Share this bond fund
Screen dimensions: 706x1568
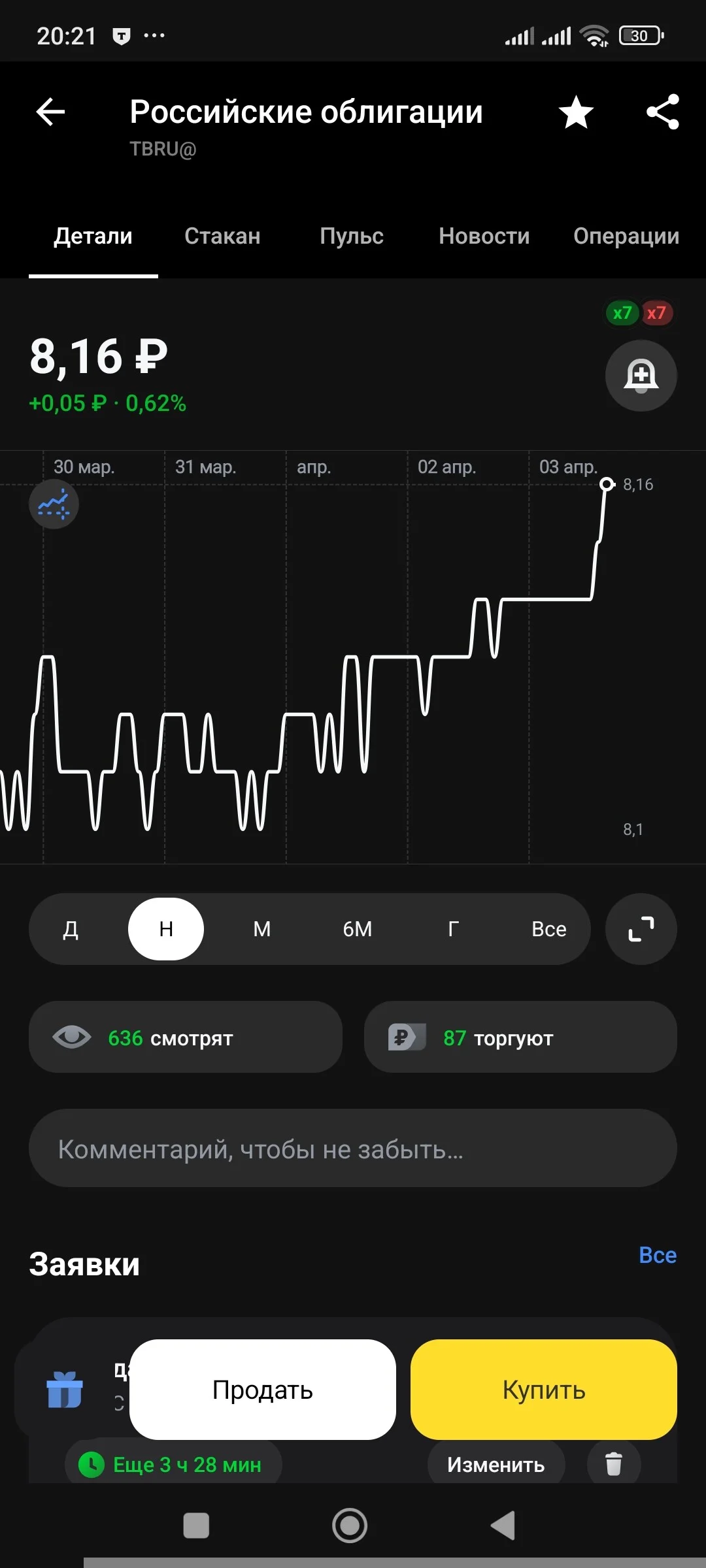tap(663, 112)
